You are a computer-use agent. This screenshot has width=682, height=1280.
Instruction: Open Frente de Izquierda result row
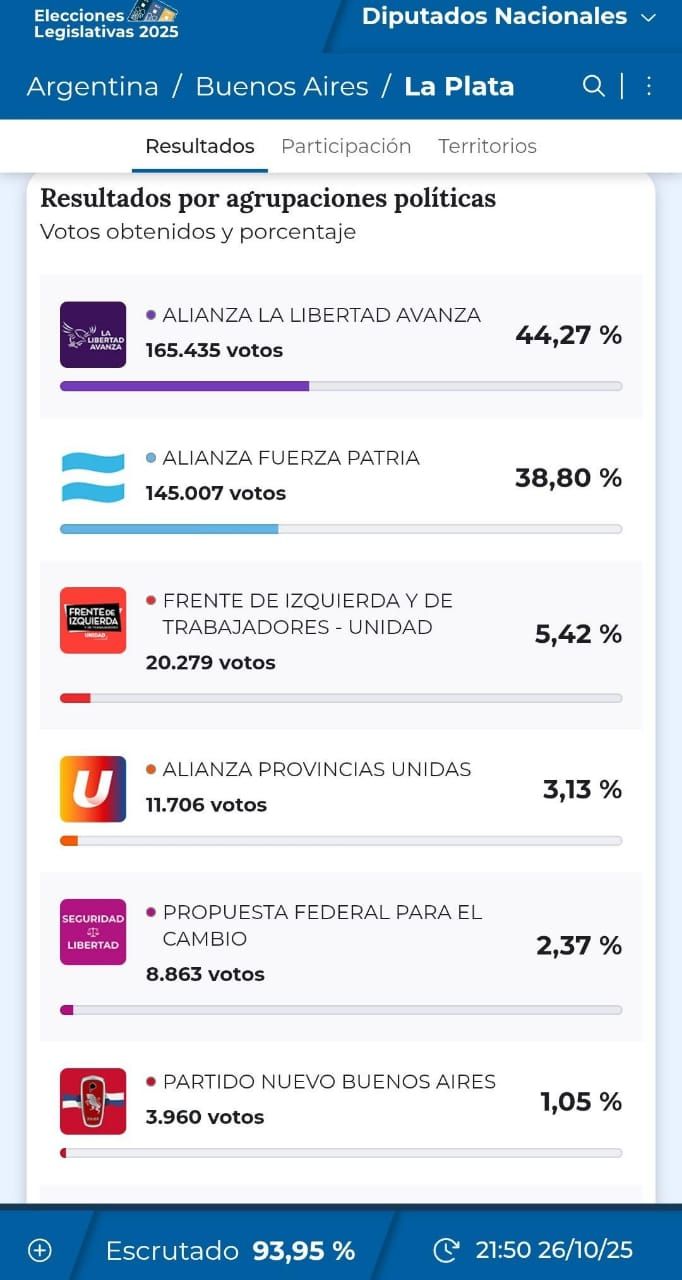click(341, 644)
